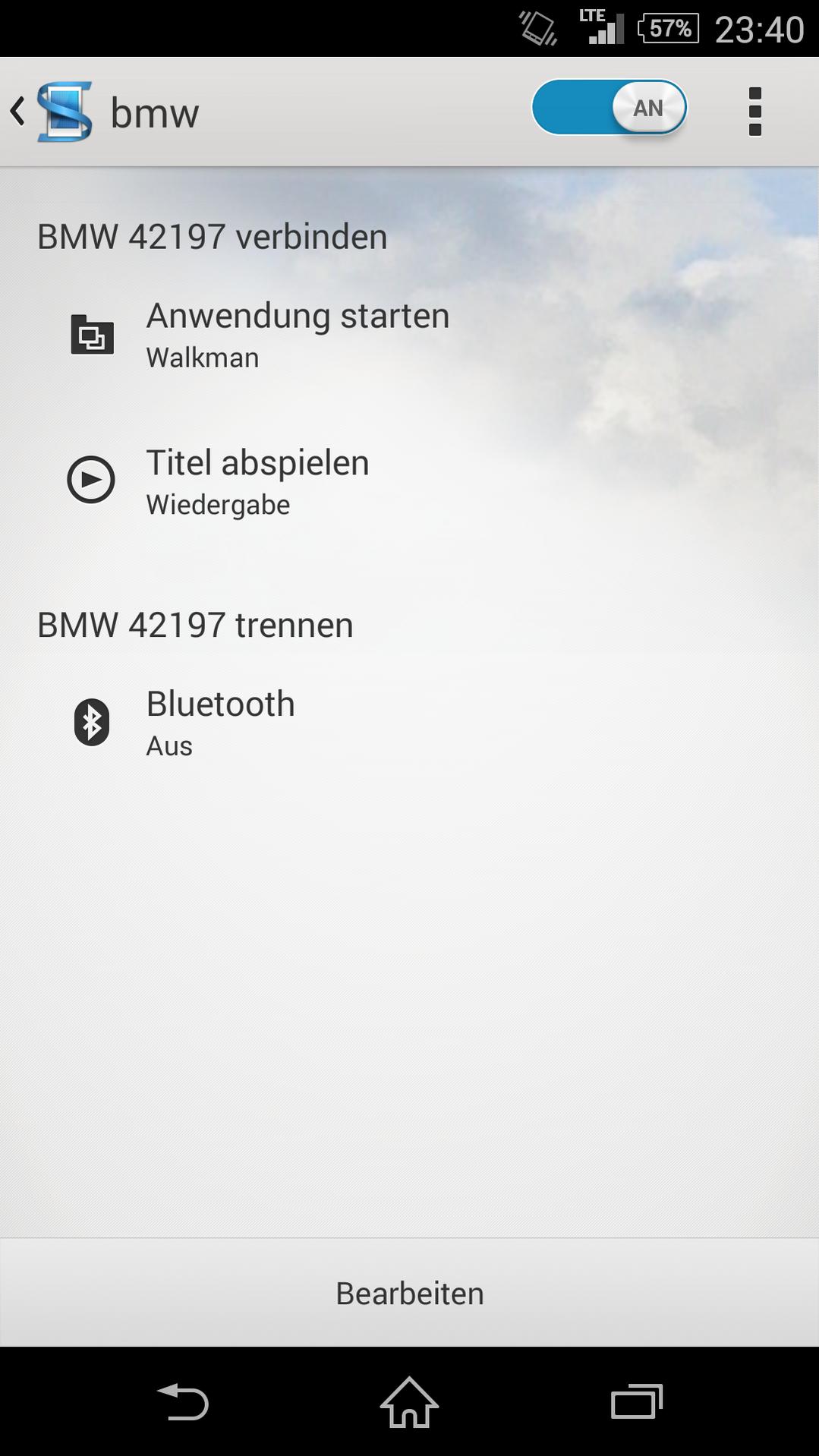
Task: Open the Bluetooth Aus action
Action: tap(220, 722)
